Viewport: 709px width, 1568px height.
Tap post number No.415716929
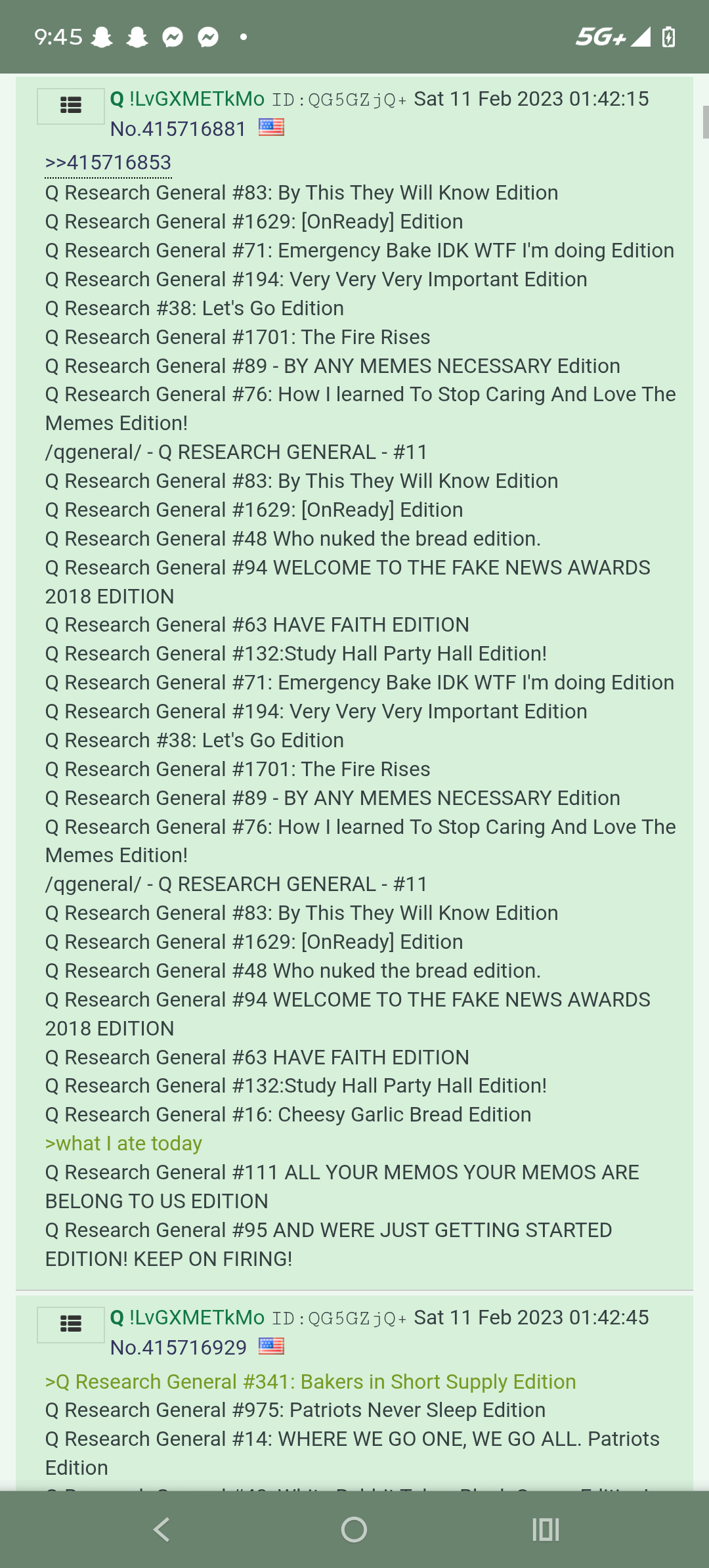pyautogui.click(x=178, y=1347)
